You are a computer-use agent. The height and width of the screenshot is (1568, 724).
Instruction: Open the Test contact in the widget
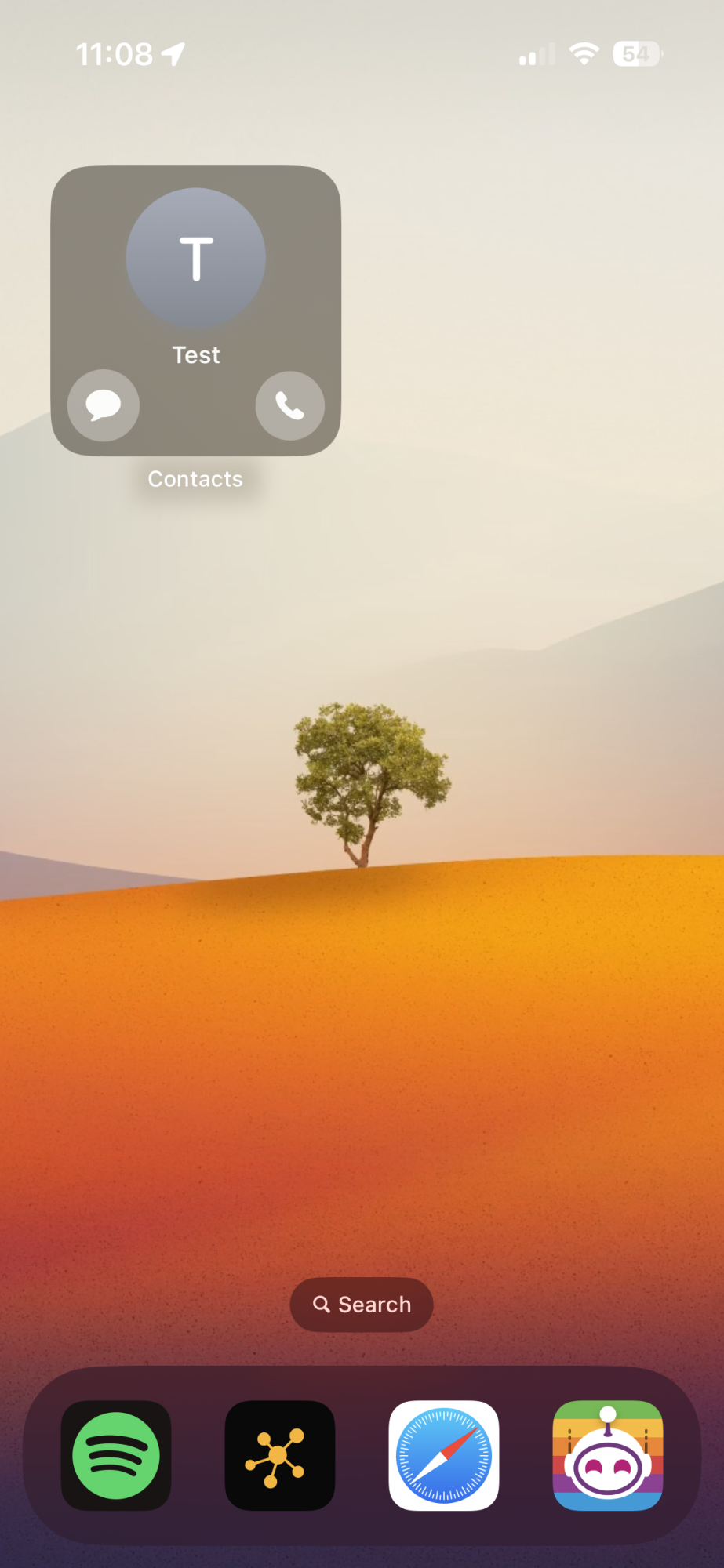(x=195, y=259)
